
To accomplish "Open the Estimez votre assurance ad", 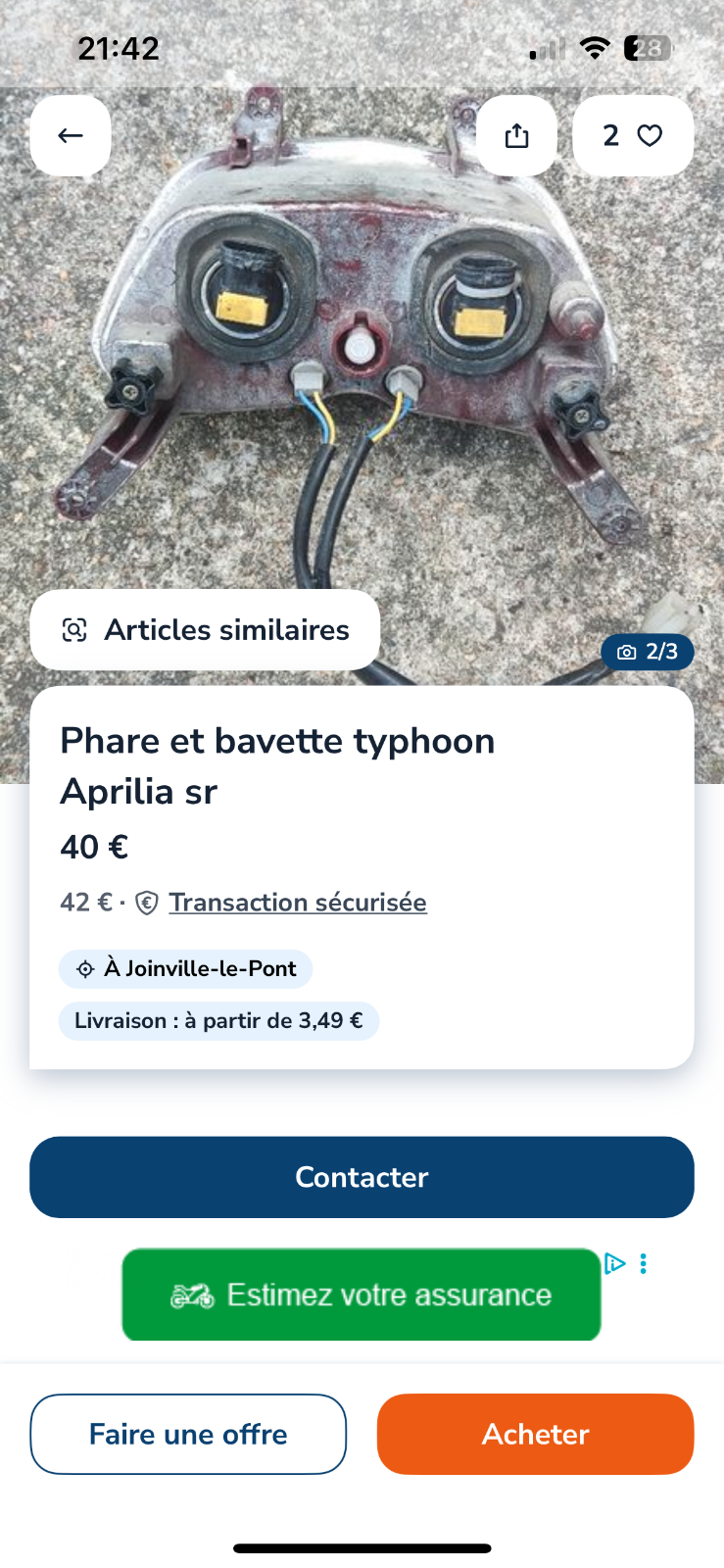I will 361,1295.
